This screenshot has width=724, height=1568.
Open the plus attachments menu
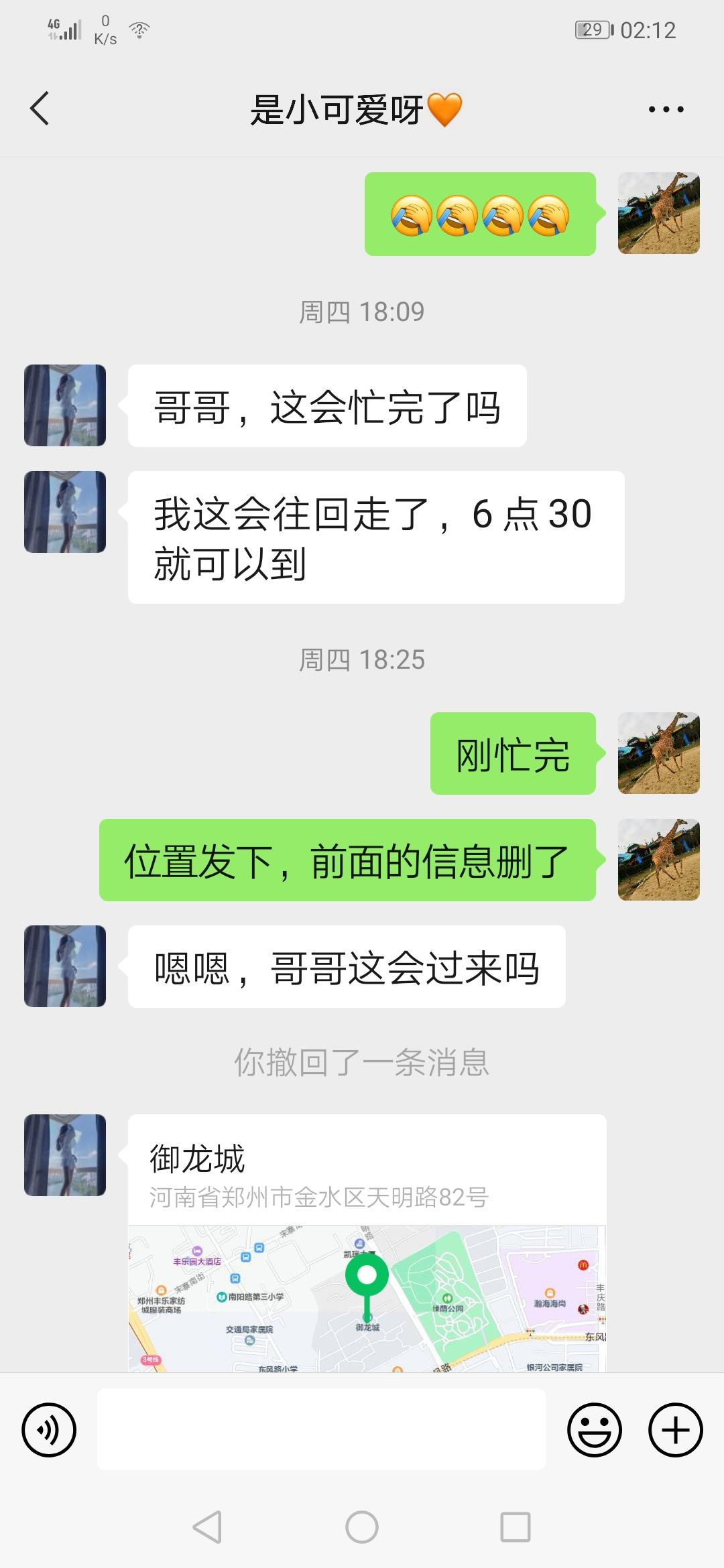(675, 1429)
